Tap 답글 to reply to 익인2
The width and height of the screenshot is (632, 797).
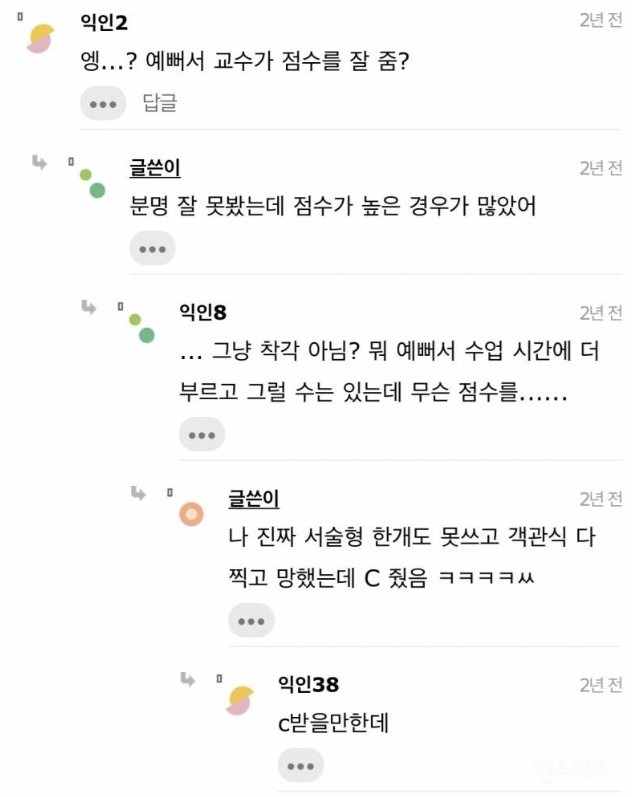point(160,103)
